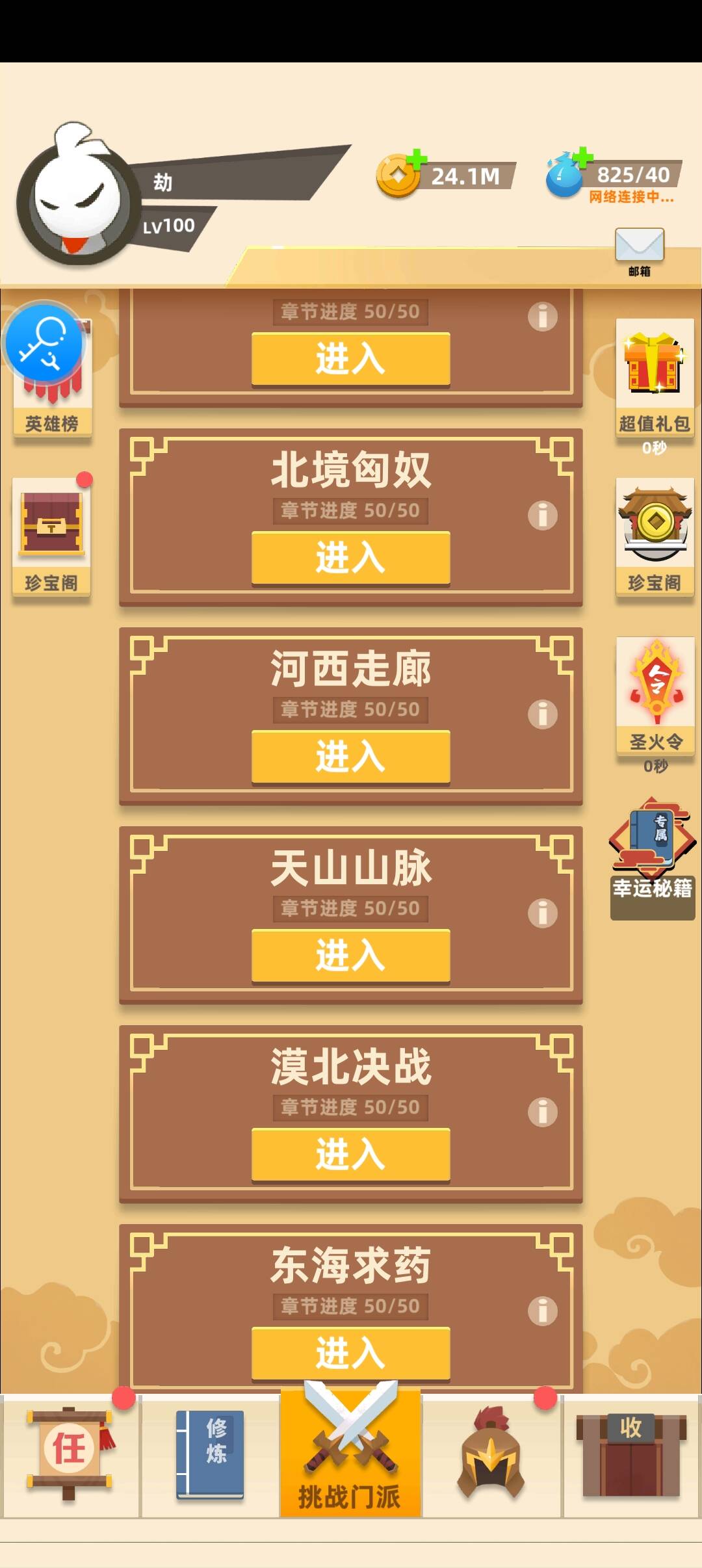
Task: Switch to the 修炼 training tab
Action: [210, 1454]
